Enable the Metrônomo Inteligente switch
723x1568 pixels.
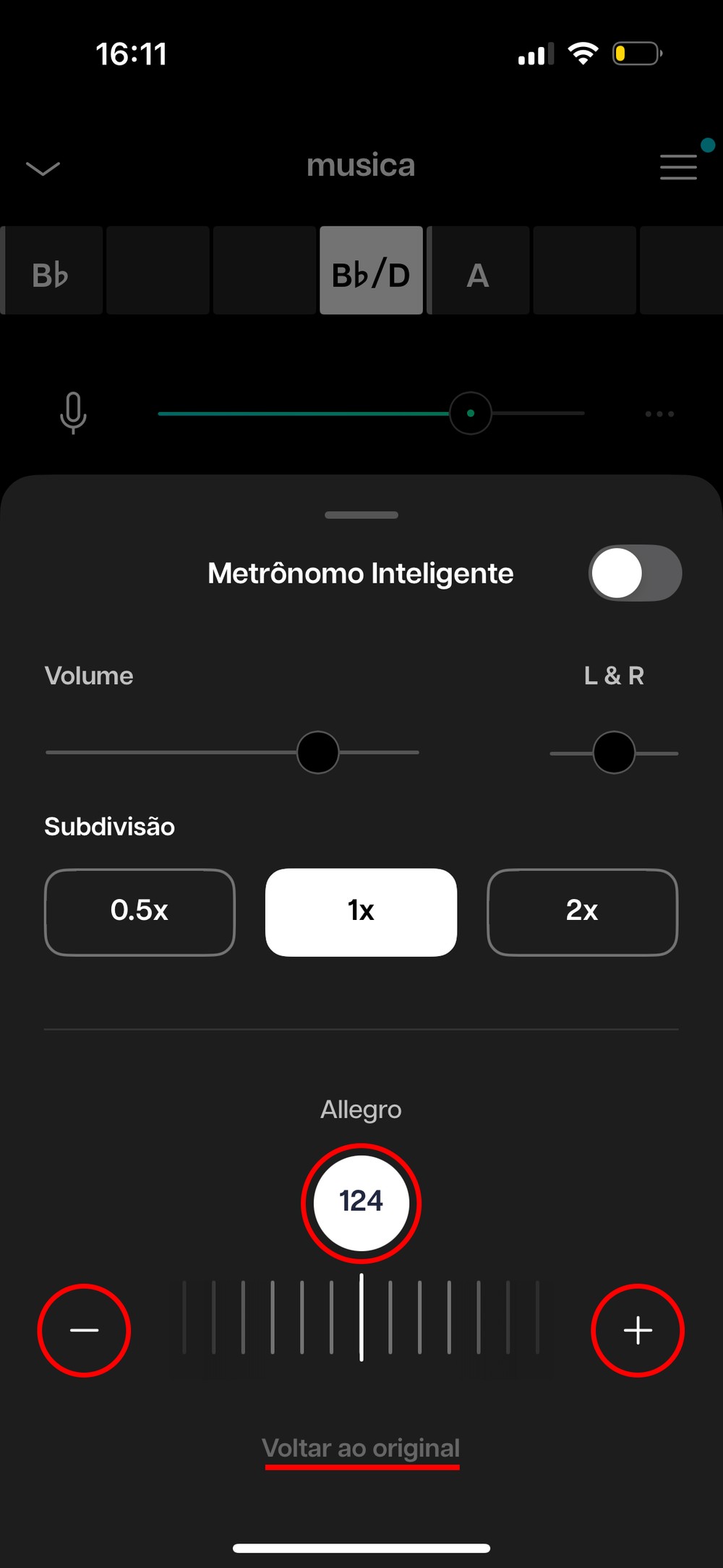point(635,574)
